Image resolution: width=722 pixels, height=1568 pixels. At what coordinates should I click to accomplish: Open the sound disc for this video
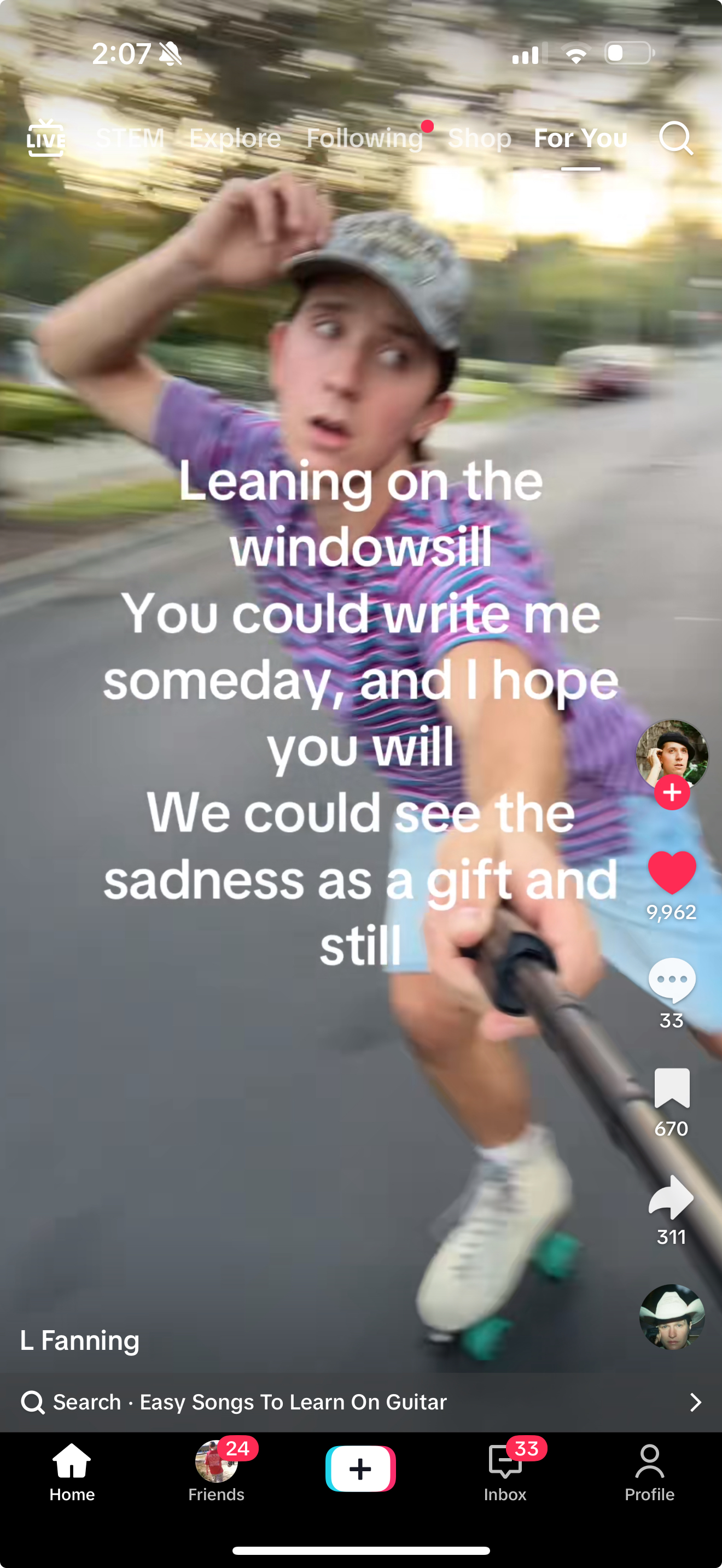pos(672,1316)
